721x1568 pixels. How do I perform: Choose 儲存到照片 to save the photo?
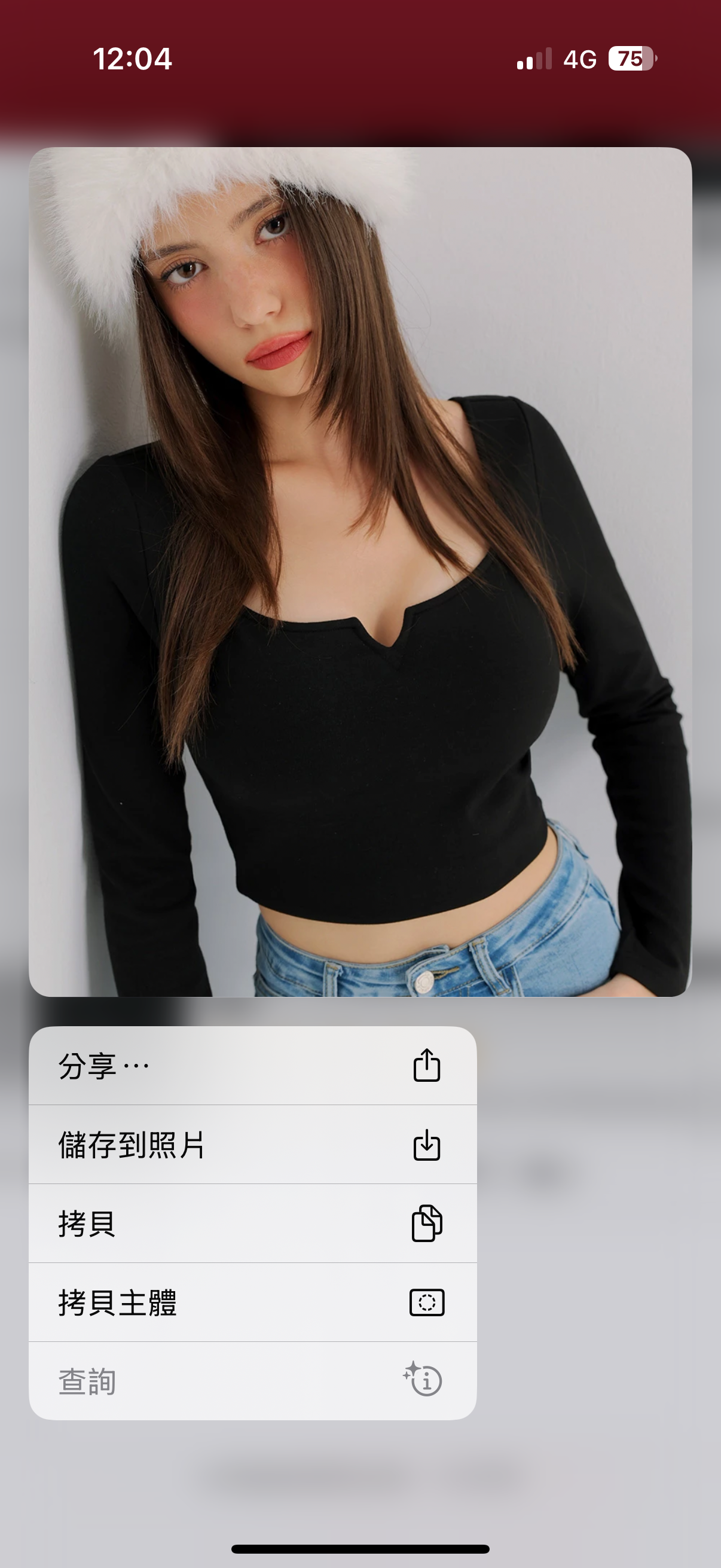pyautogui.click(x=252, y=1145)
